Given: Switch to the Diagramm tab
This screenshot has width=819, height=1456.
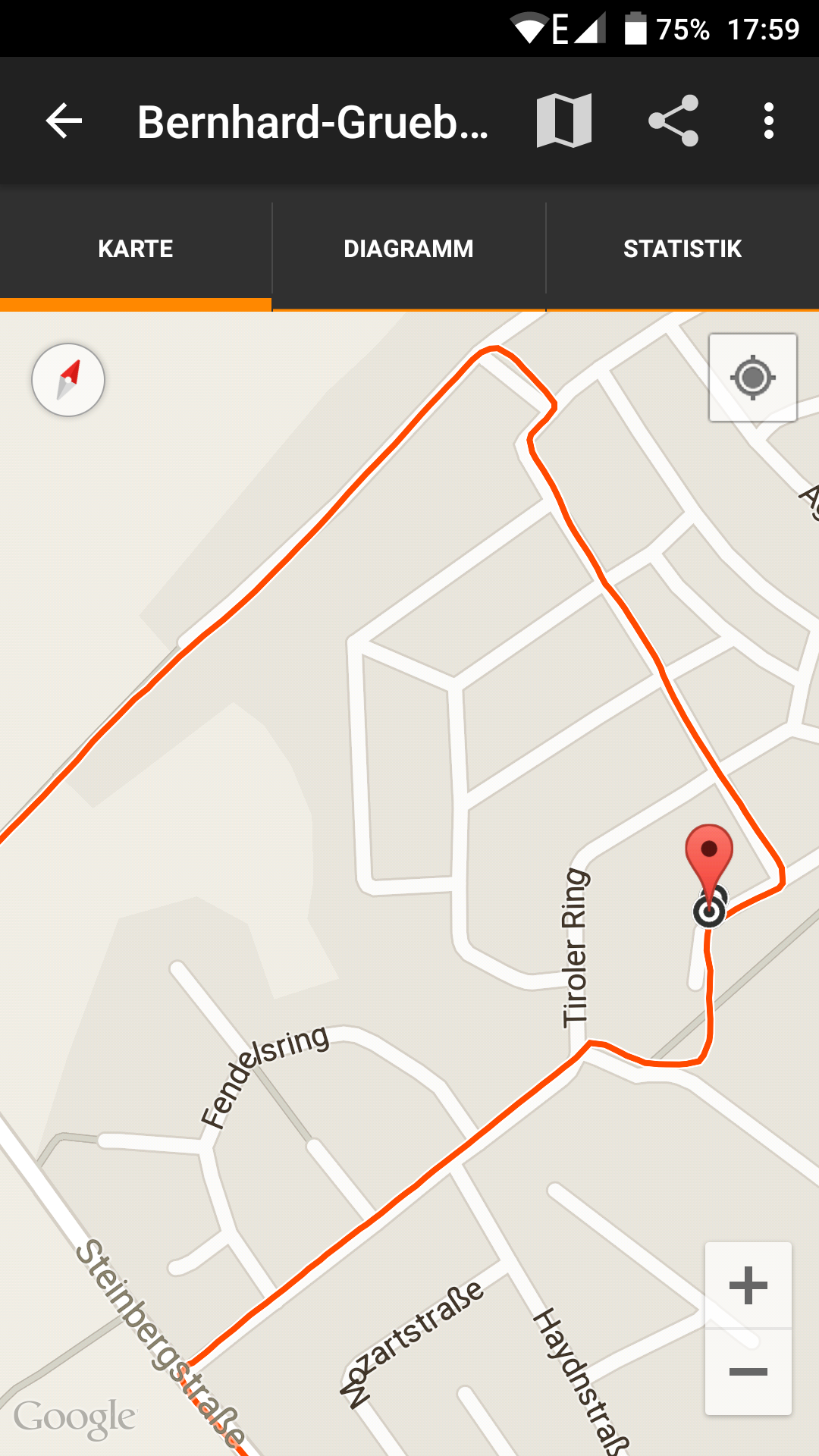Looking at the screenshot, I should click(x=409, y=249).
